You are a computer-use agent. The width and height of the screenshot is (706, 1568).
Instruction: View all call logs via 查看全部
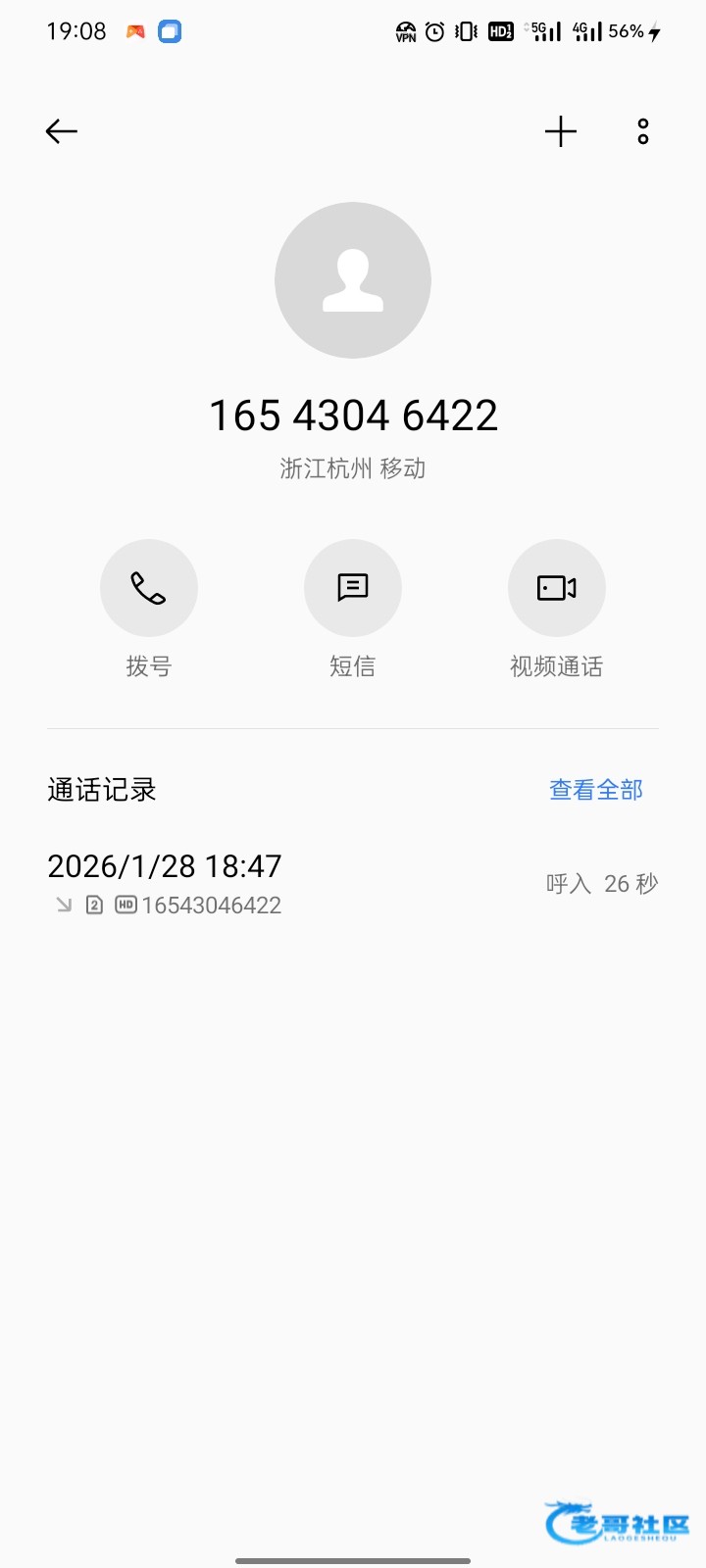point(595,790)
